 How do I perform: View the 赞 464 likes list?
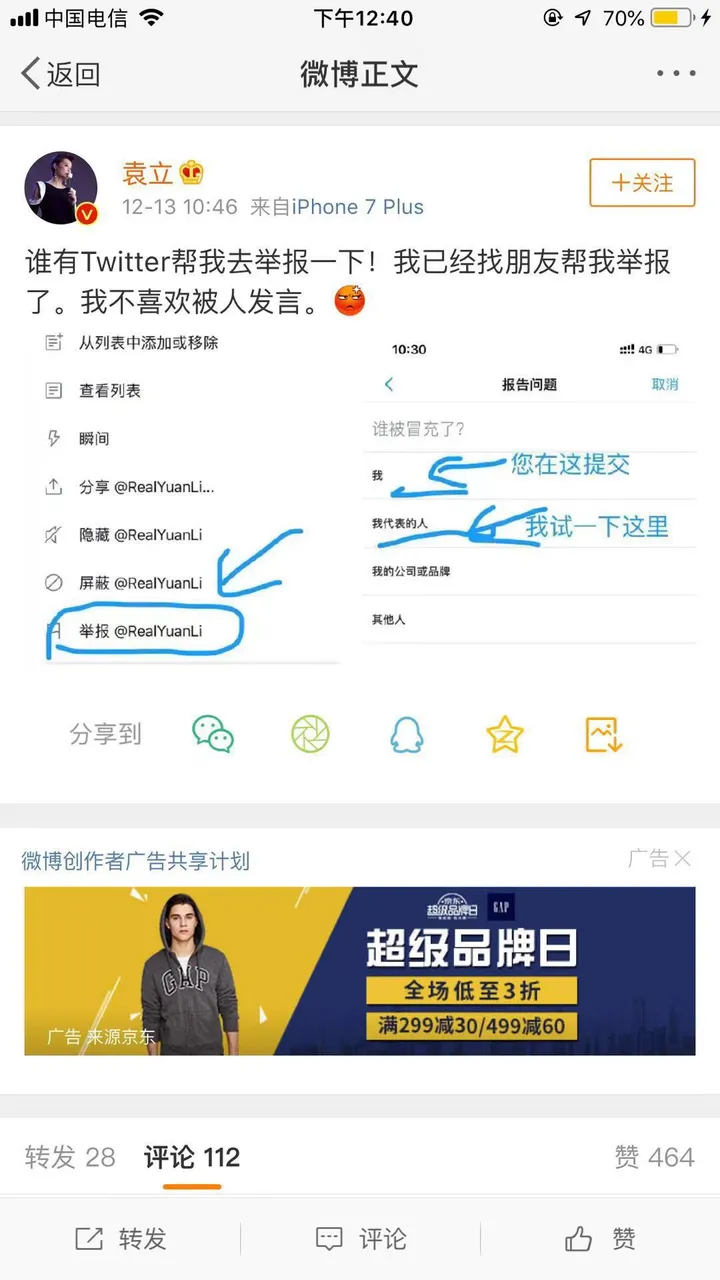click(x=654, y=1158)
